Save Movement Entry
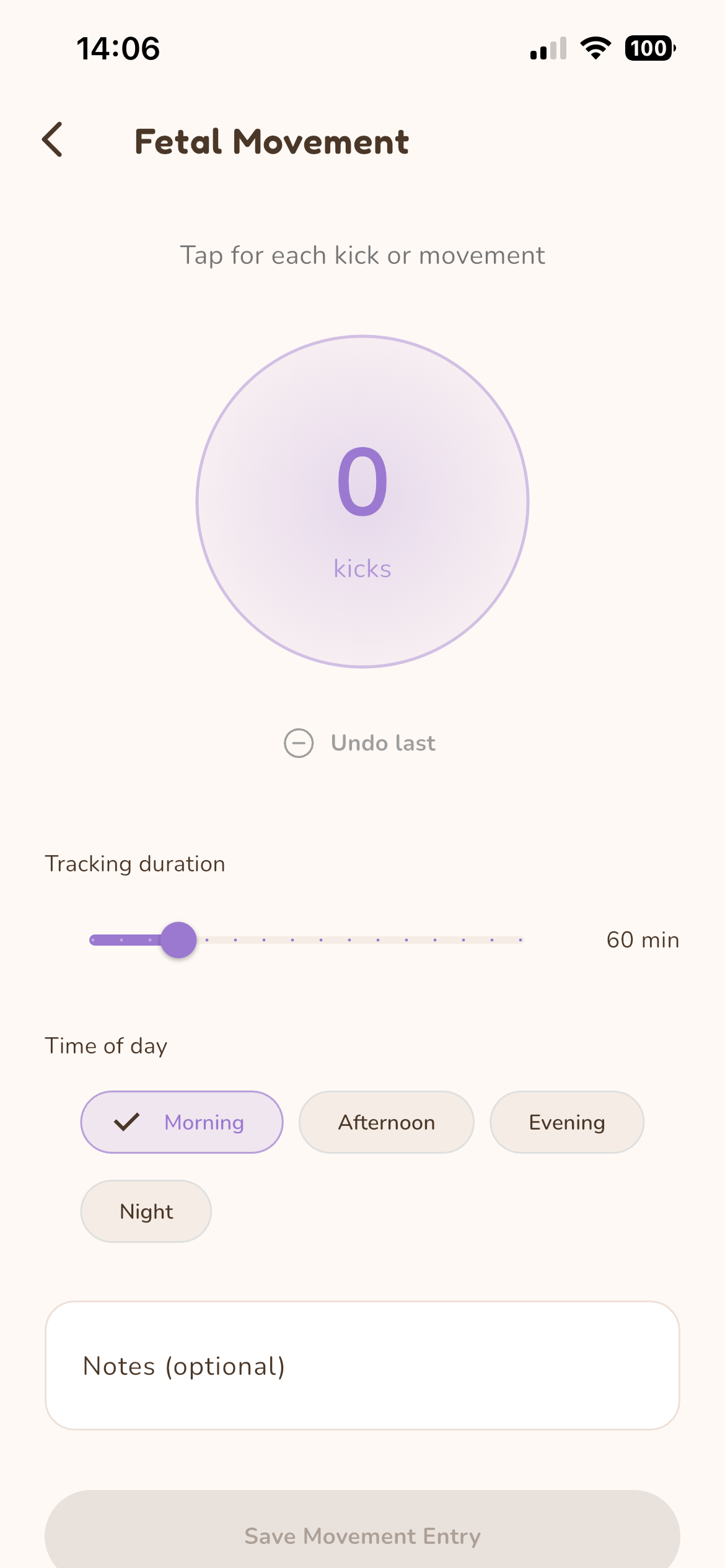 tap(362, 1535)
